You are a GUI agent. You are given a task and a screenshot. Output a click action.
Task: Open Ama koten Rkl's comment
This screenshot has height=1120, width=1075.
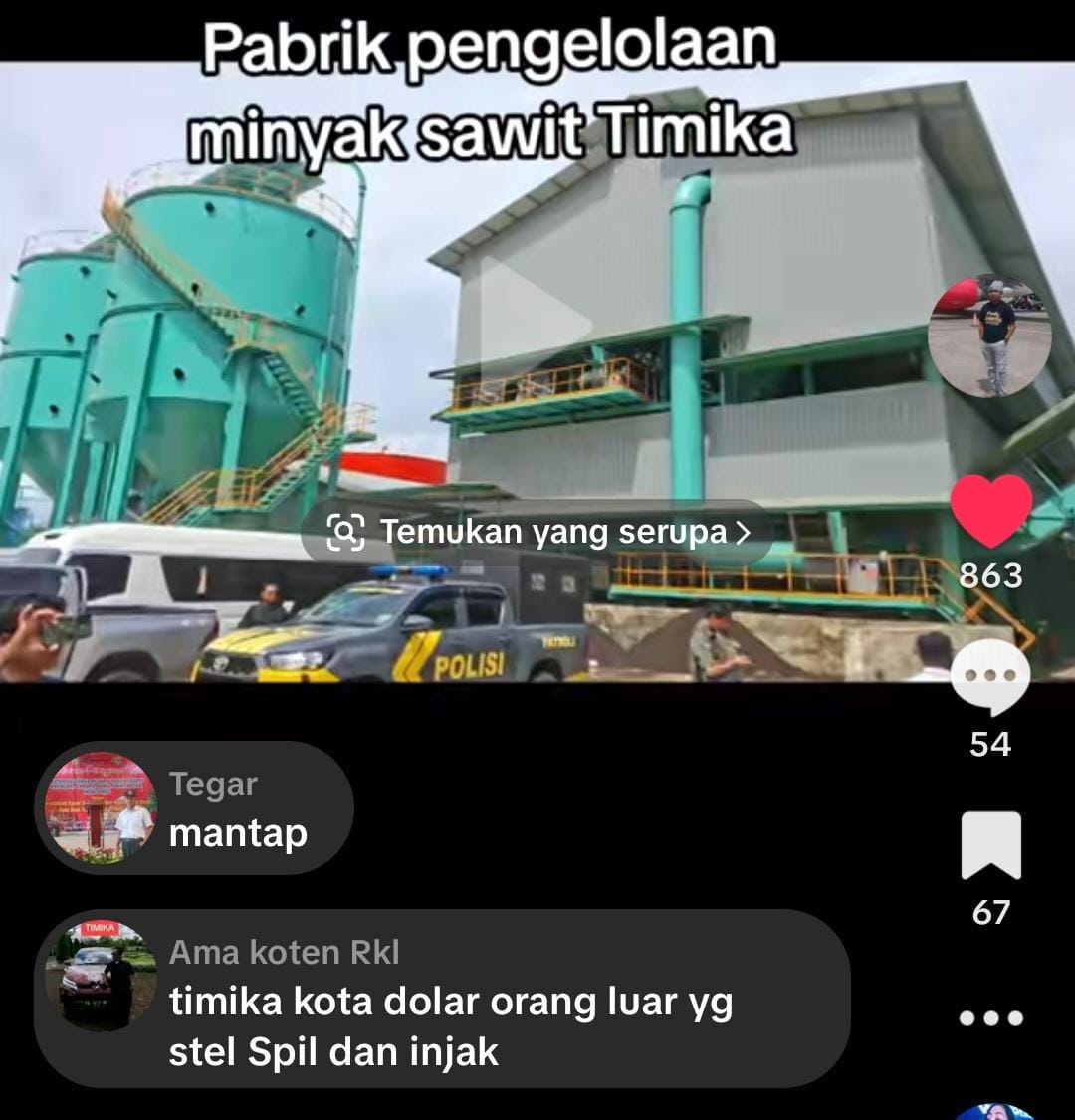(451, 1027)
